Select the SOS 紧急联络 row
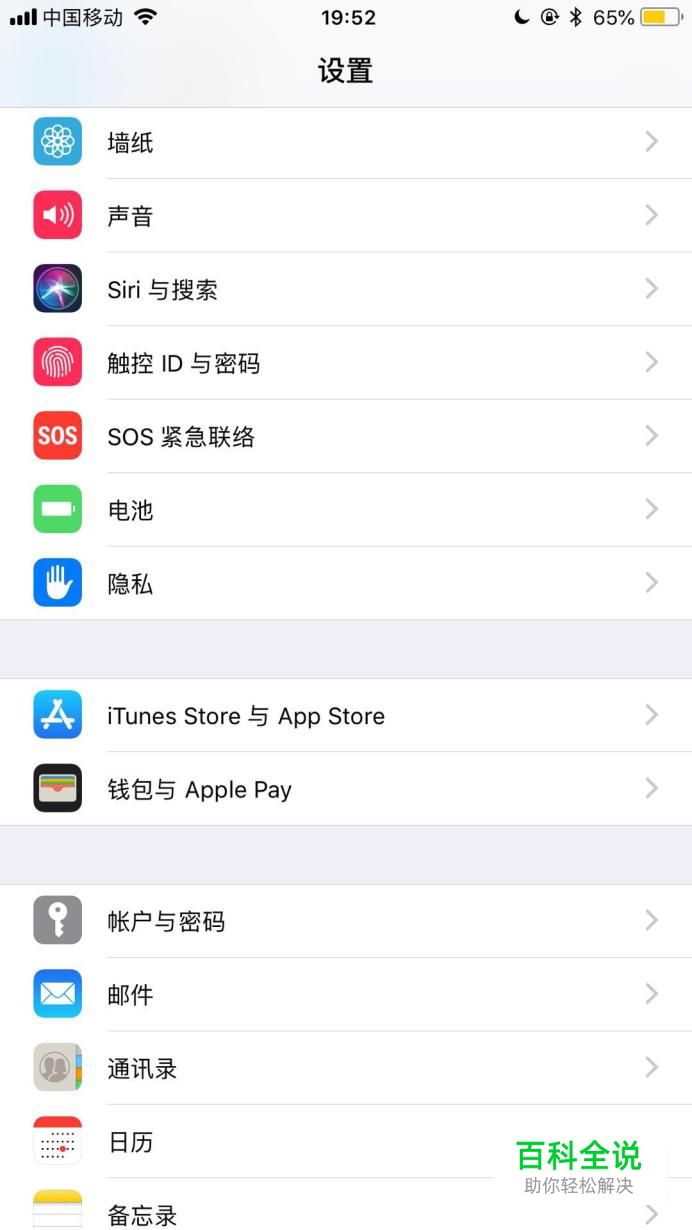Viewport: 692px width, 1230px height. pyautogui.click(x=345, y=436)
